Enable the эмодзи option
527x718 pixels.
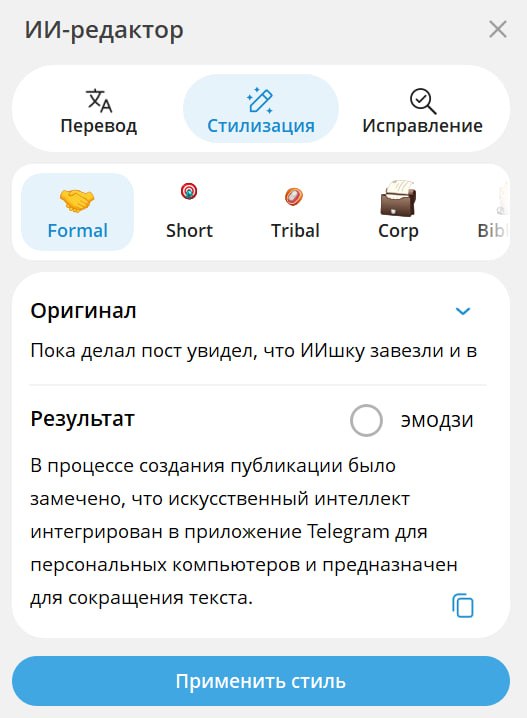pyautogui.click(x=366, y=420)
